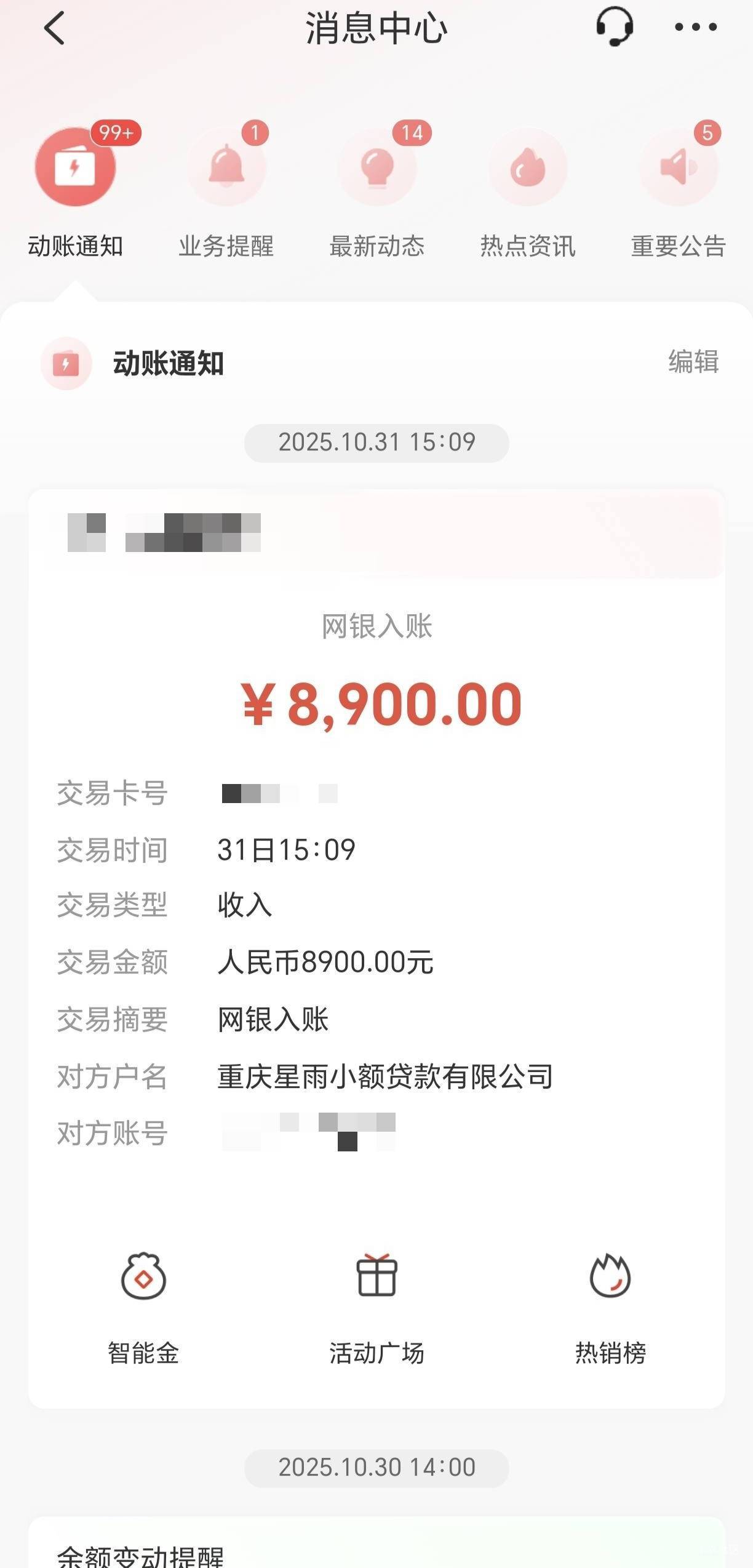Tap 编辑 to edit notifications
The image size is (753, 1568).
tap(693, 362)
